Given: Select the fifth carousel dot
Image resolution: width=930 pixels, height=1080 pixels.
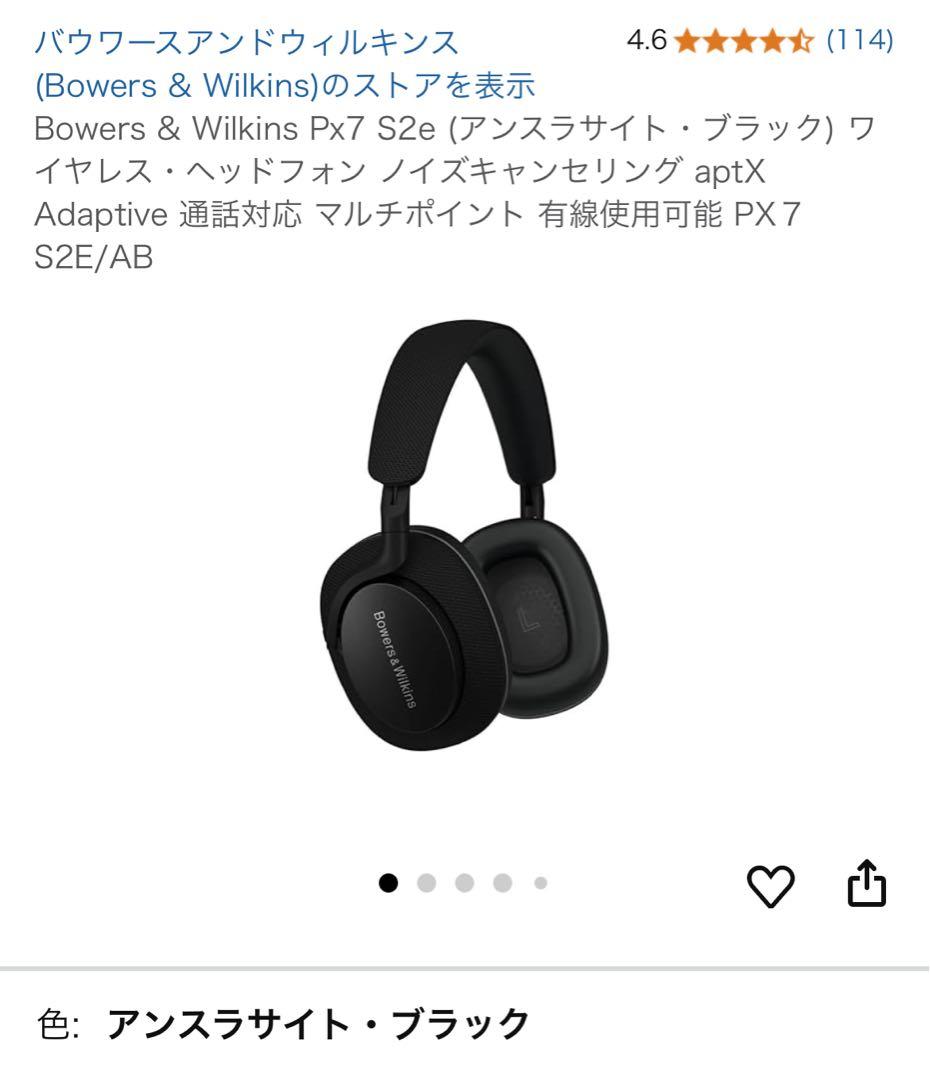Looking at the screenshot, I should pos(541,881).
